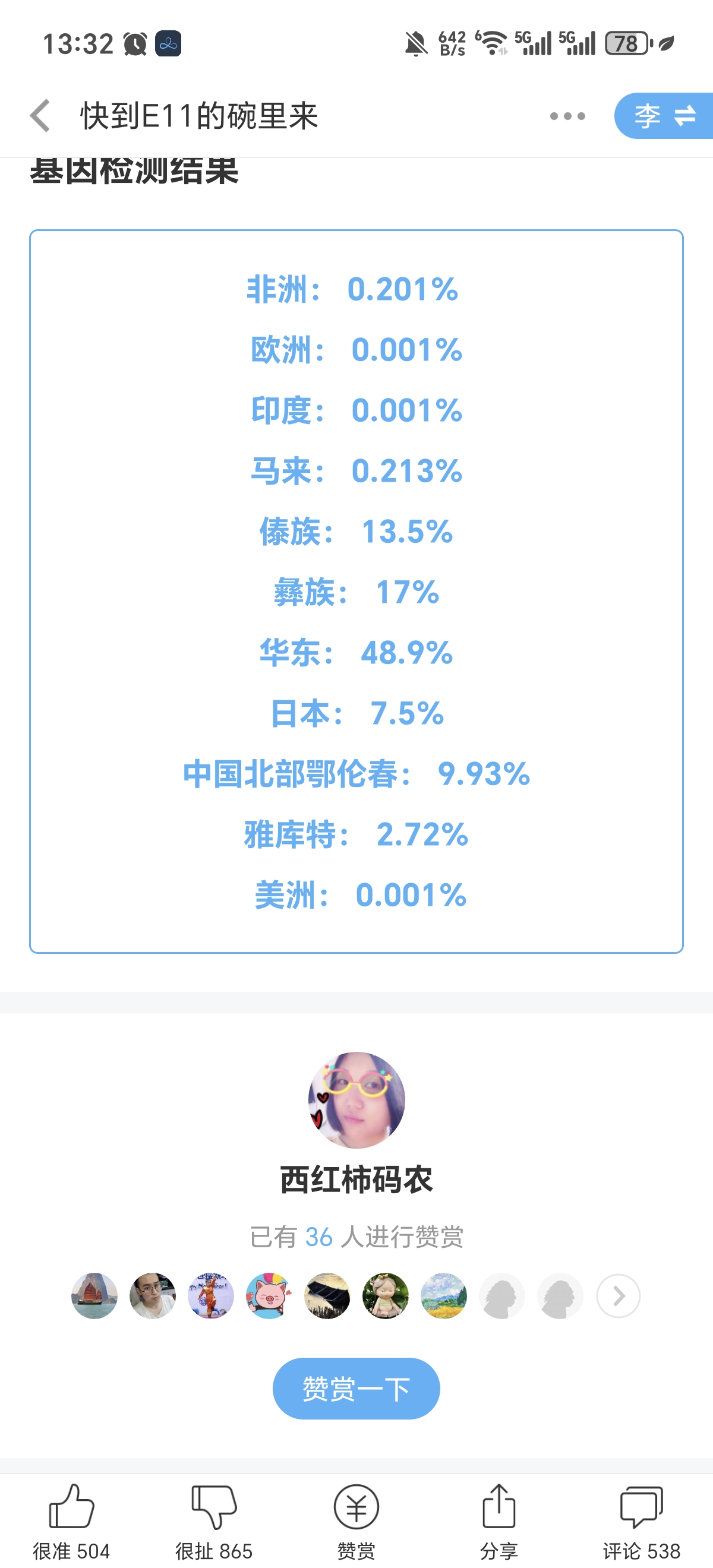View the 36 people who rewarded
The height and width of the screenshot is (1568, 713).
point(356,1236)
